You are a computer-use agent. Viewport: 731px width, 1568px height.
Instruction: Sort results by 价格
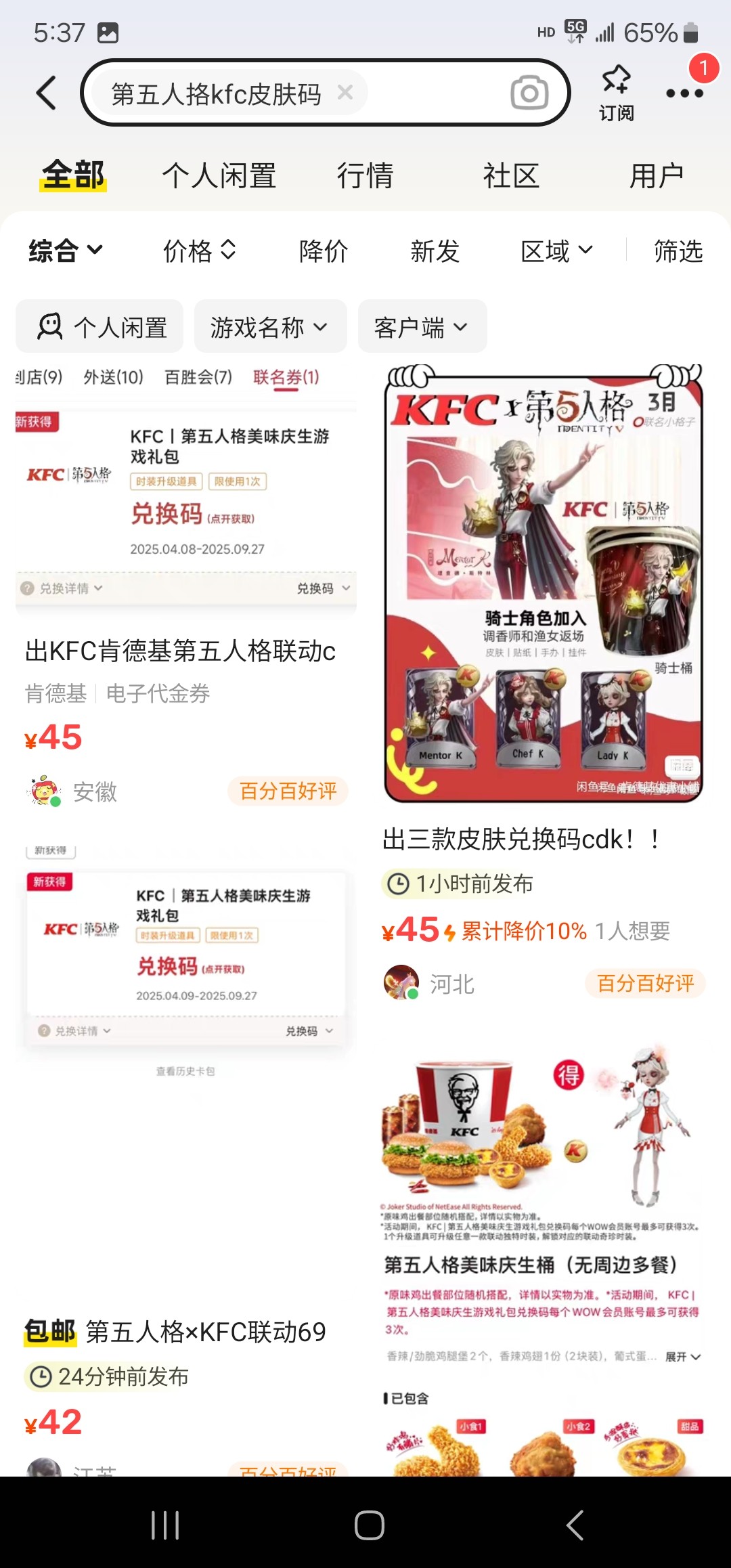coord(199,251)
